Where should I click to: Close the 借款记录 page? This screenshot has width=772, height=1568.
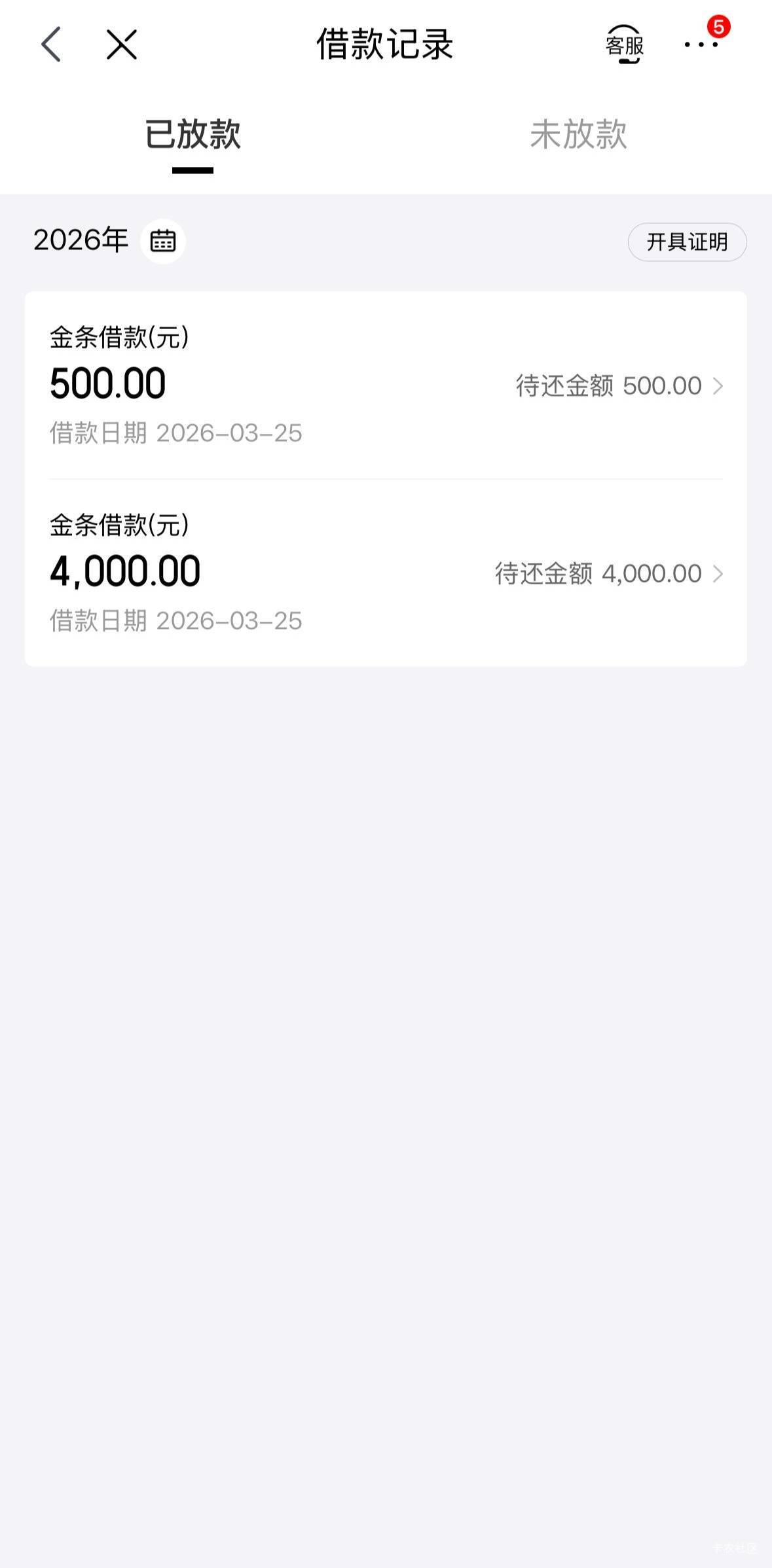122,45
